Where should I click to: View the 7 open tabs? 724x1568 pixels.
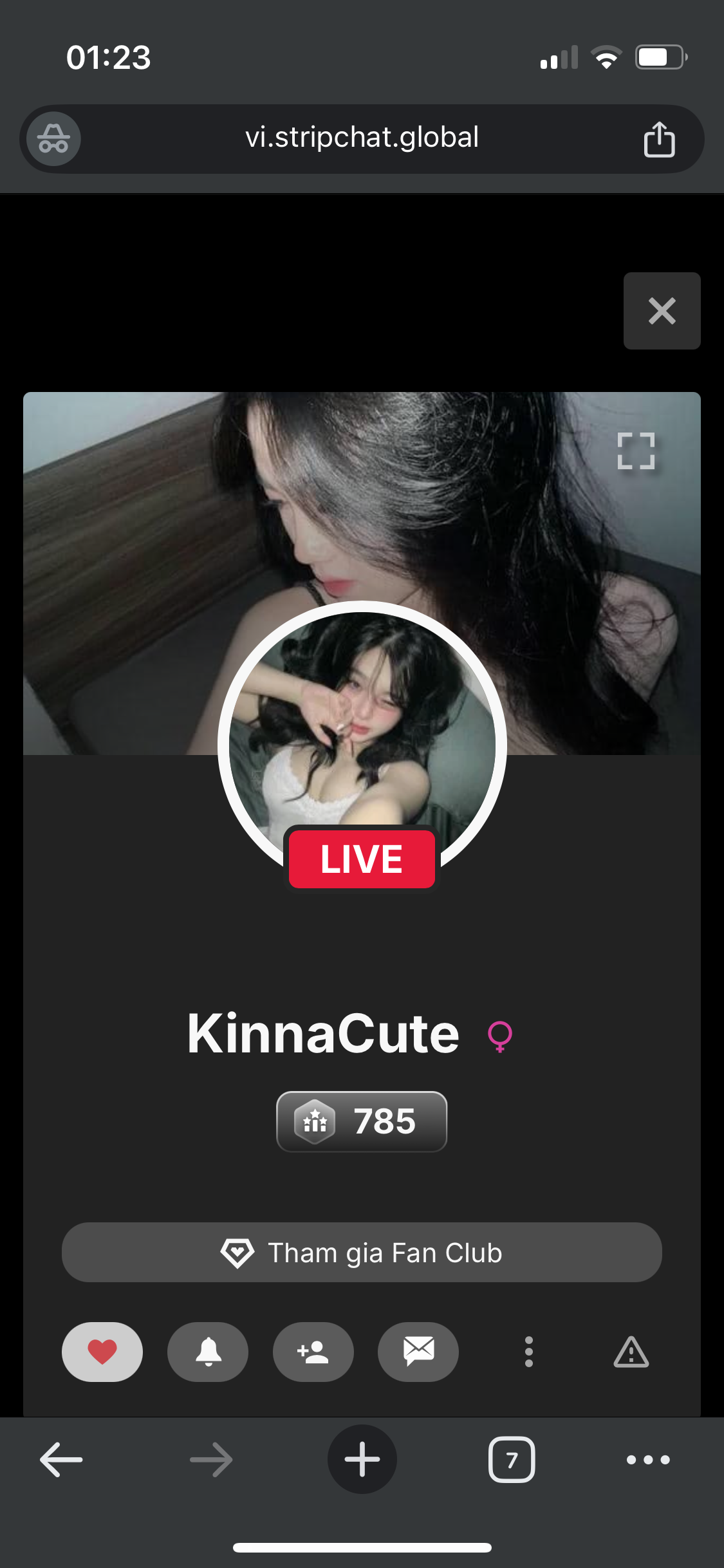(512, 1459)
